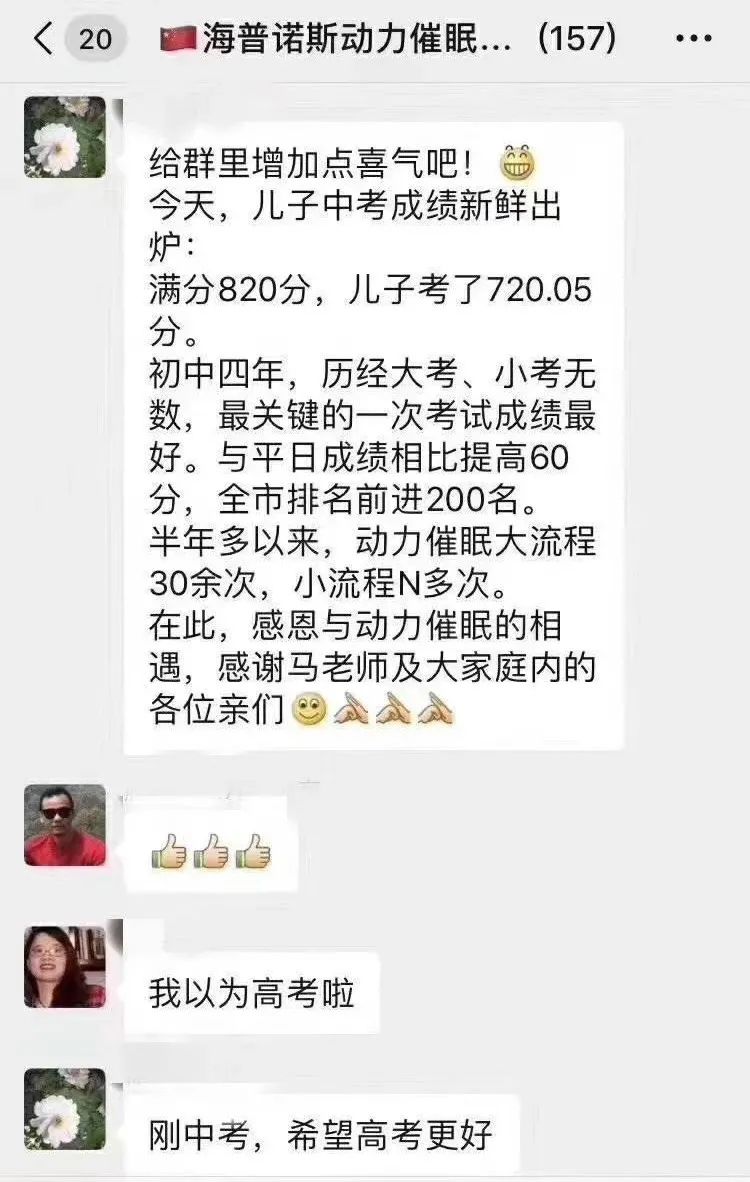Tap the message 刚中考，希望高考更好
The width and height of the screenshot is (750, 1182).
point(315,1132)
